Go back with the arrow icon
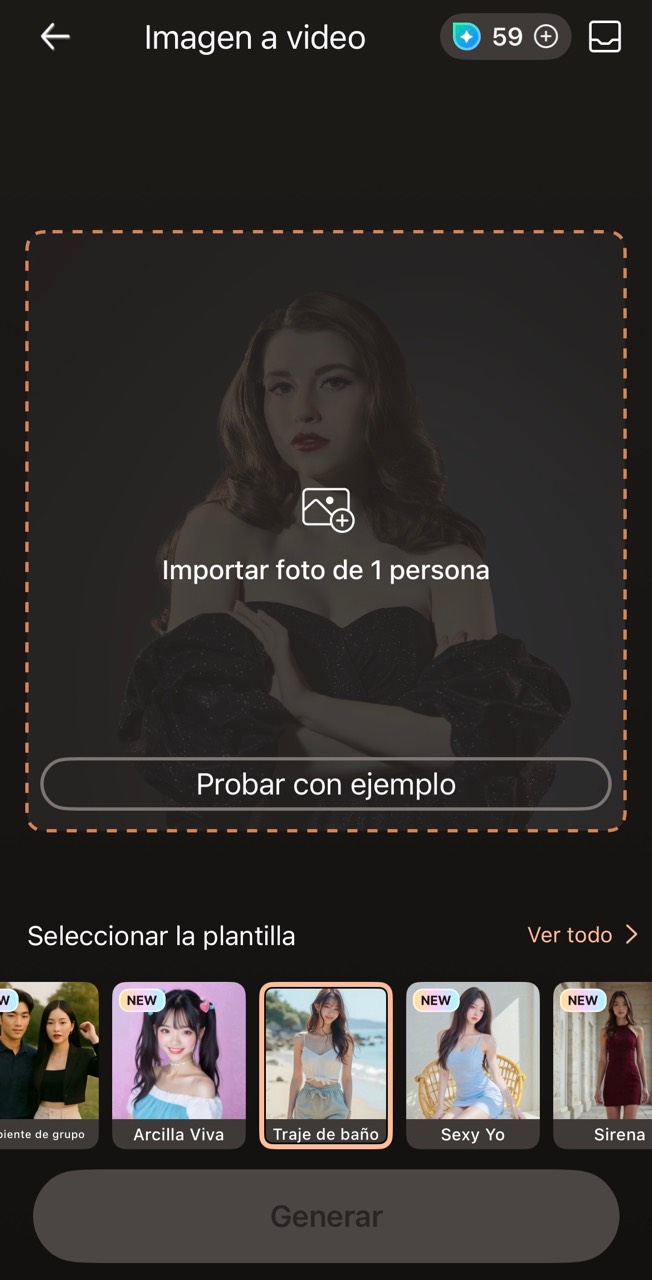The image size is (652, 1280). coord(55,37)
